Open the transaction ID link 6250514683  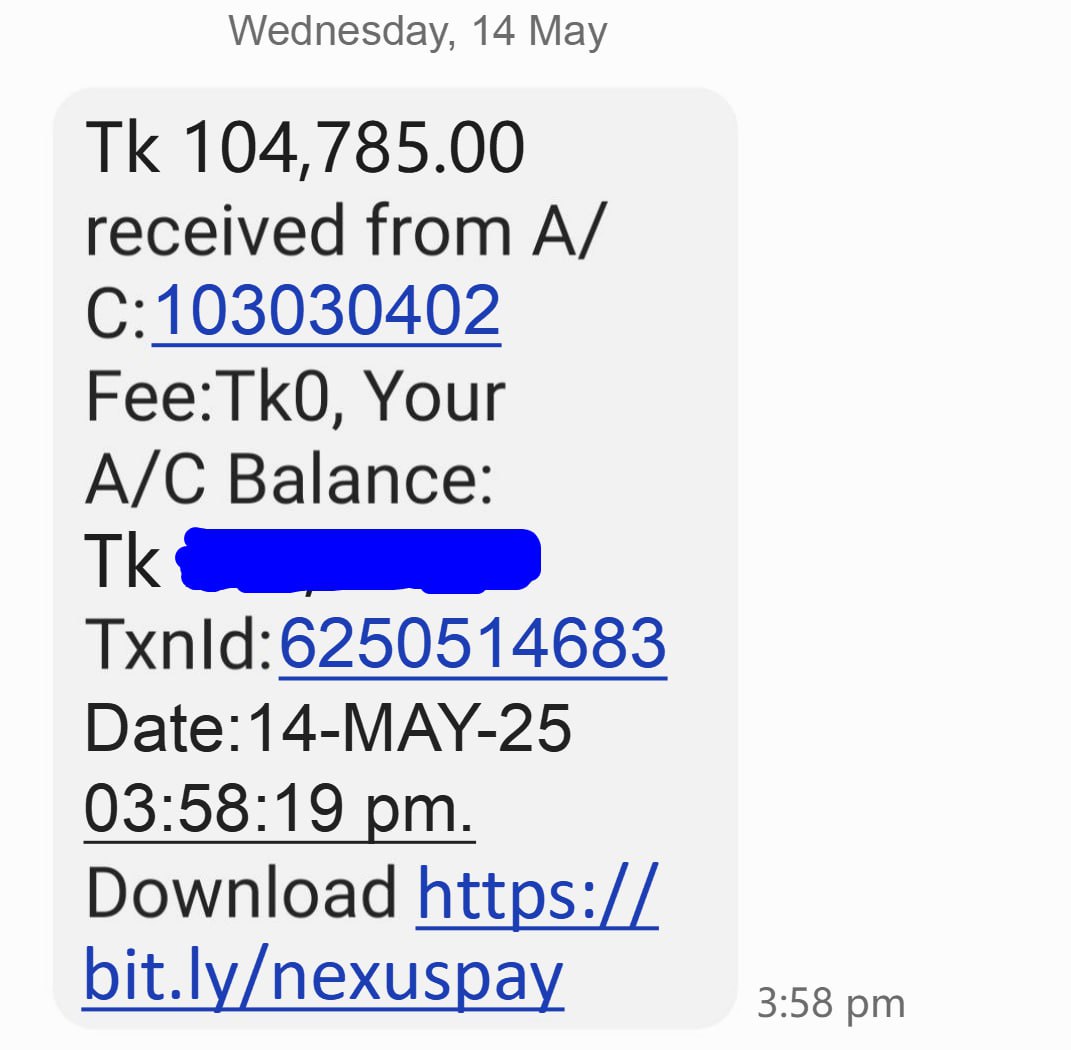472,644
